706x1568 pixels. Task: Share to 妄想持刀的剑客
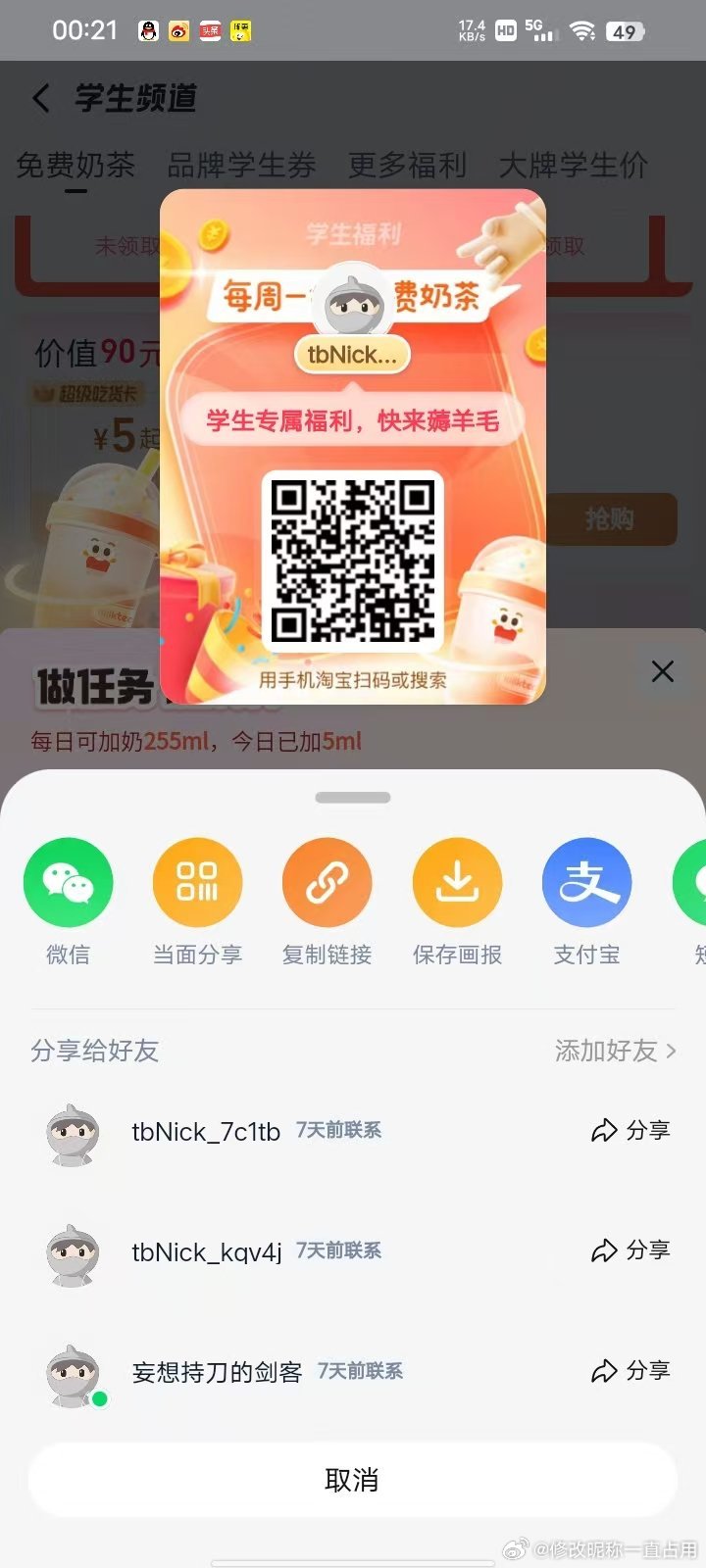click(630, 1371)
